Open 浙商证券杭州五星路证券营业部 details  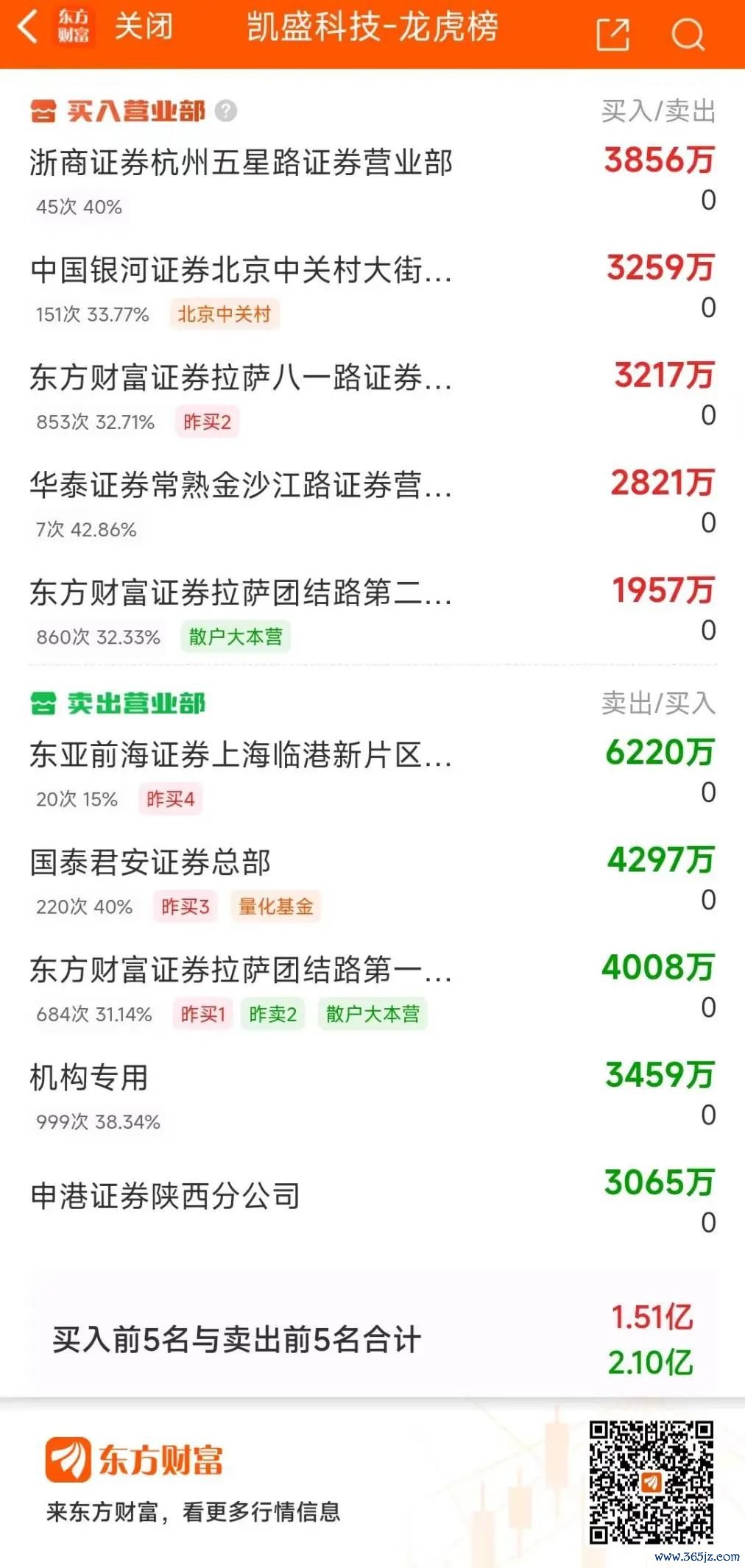pyautogui.click(x=241, y=163)
